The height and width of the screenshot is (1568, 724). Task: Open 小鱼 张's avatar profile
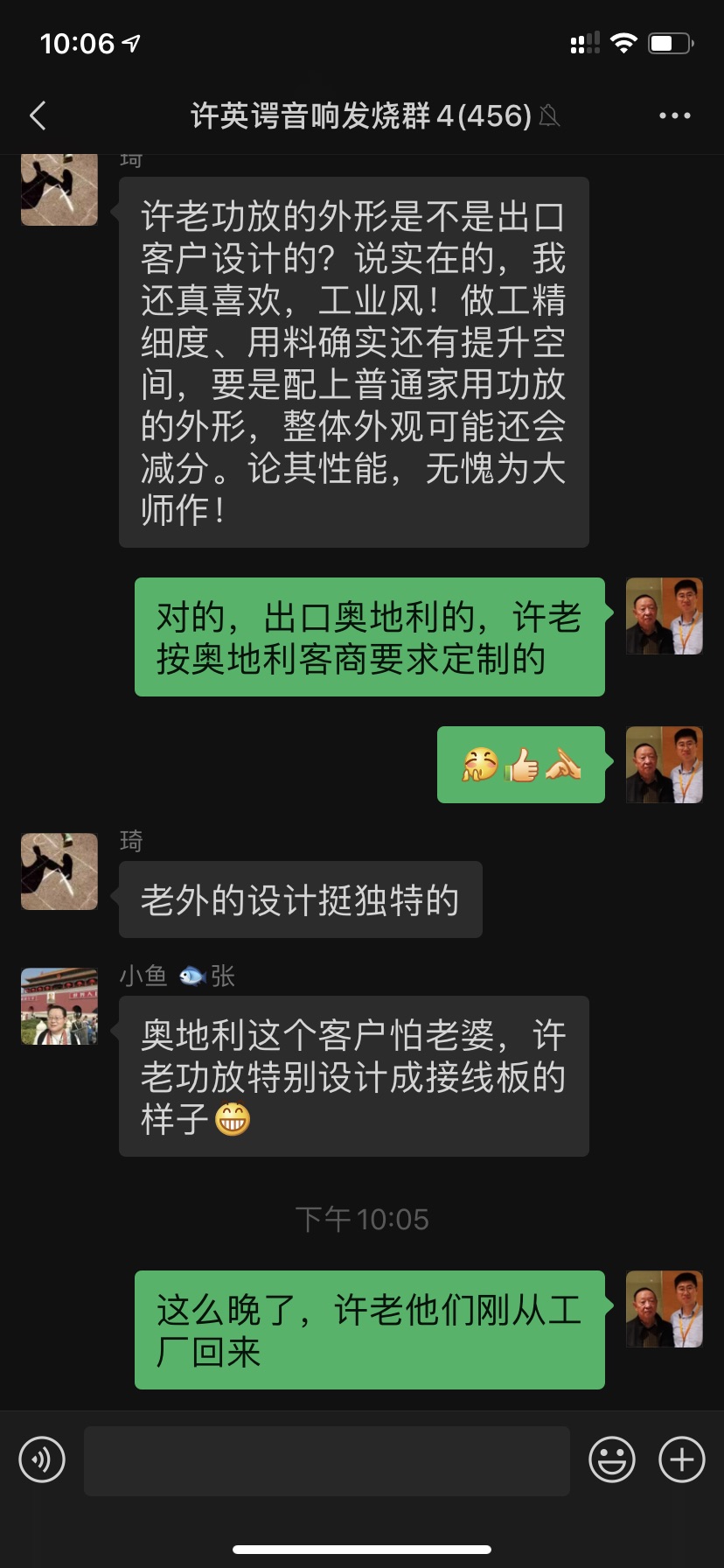(x=59, y=1006)
